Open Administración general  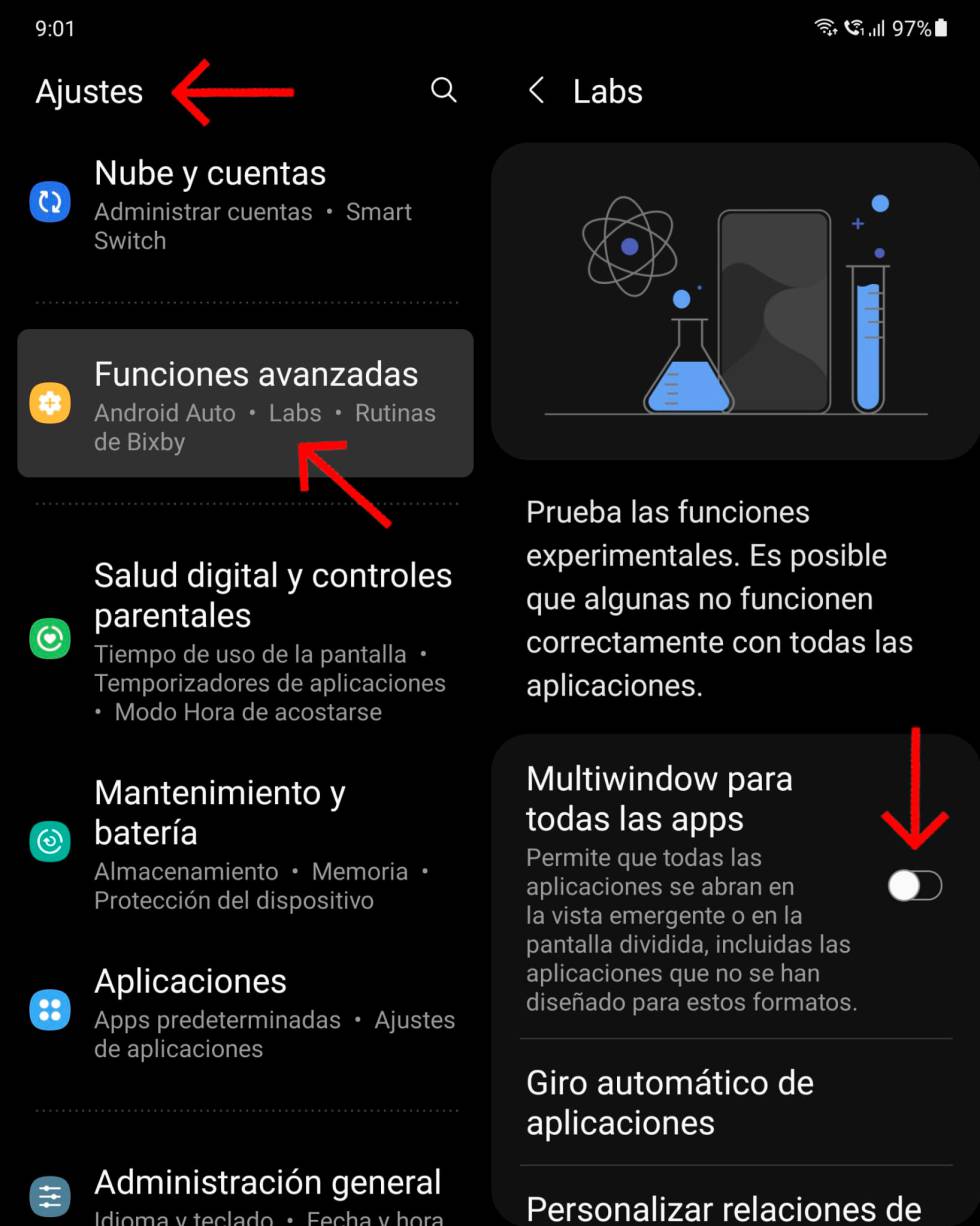tap(245, 1195)
